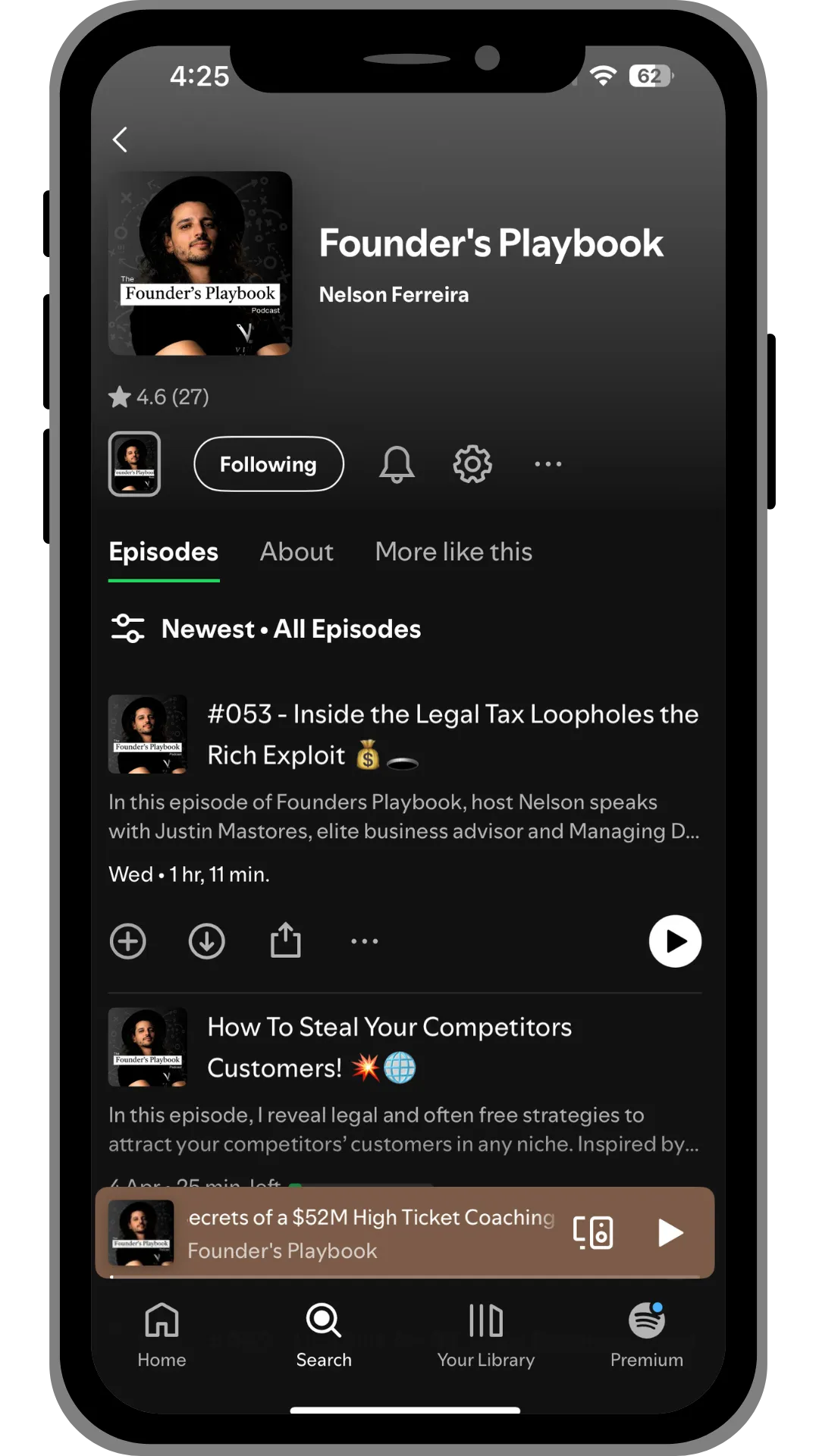Resume playback in the mini player
This screenshot has width=819, height=1456.
[x=670, y=1232]
